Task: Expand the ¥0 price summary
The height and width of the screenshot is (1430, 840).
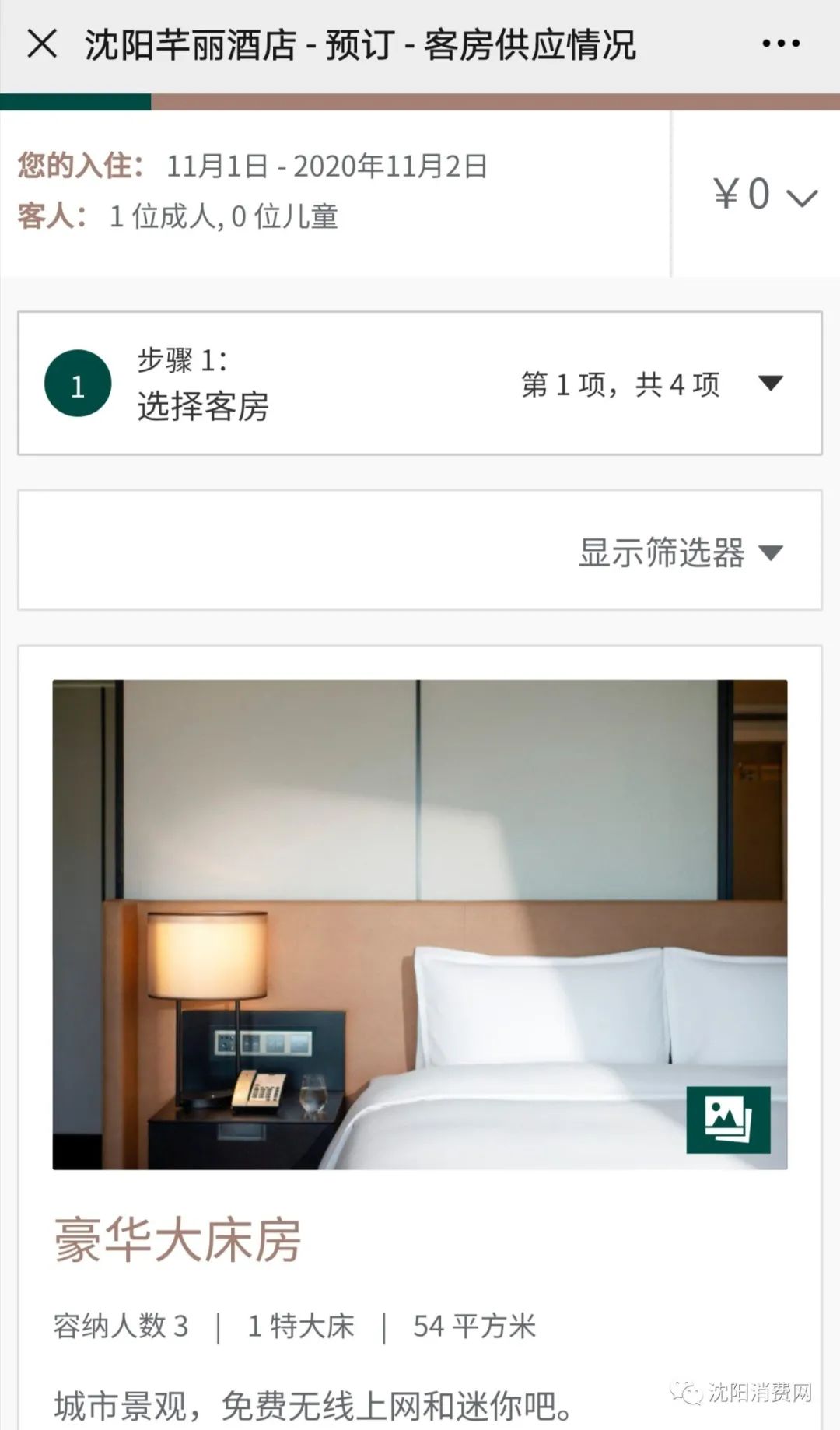Action: 765,195
